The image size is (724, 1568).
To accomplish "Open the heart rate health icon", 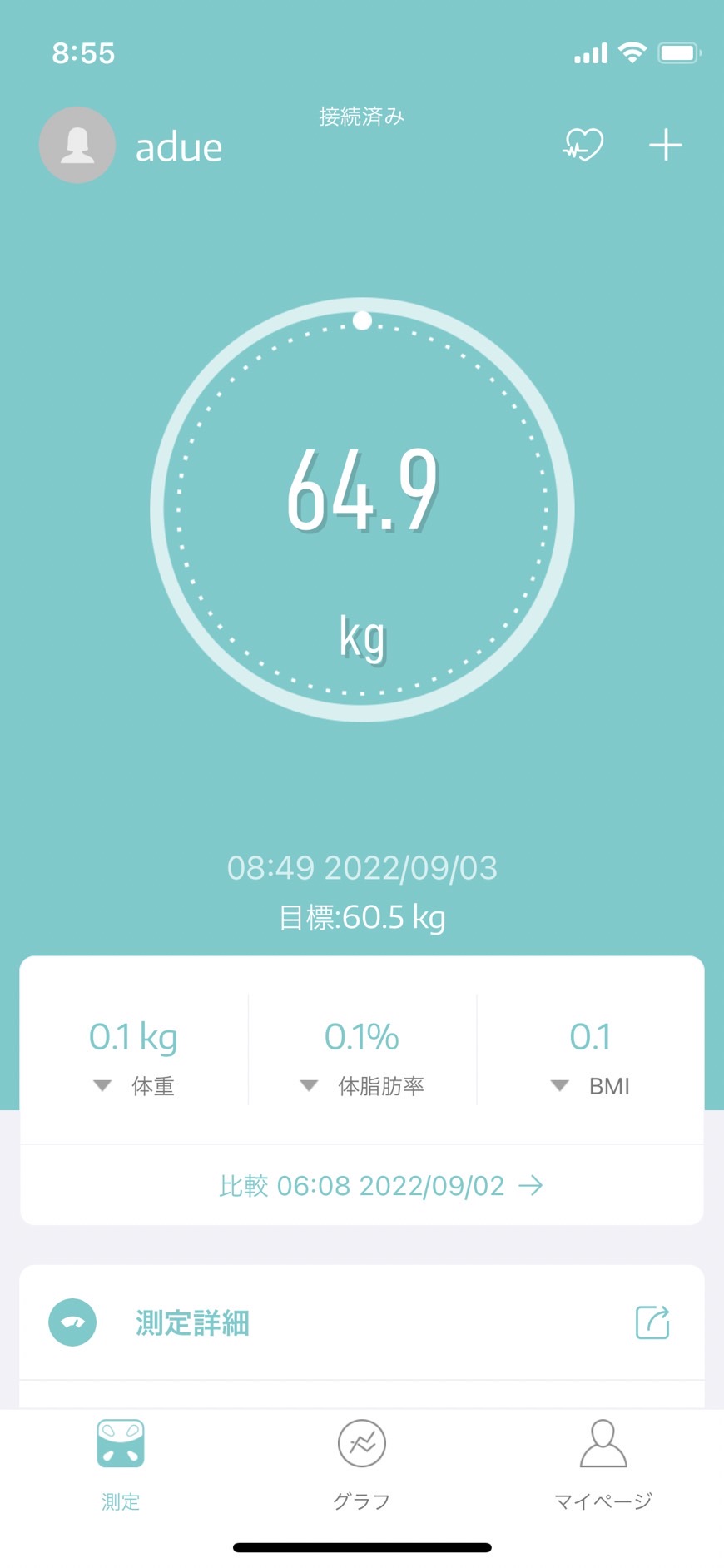I will [x=583, y=145].
